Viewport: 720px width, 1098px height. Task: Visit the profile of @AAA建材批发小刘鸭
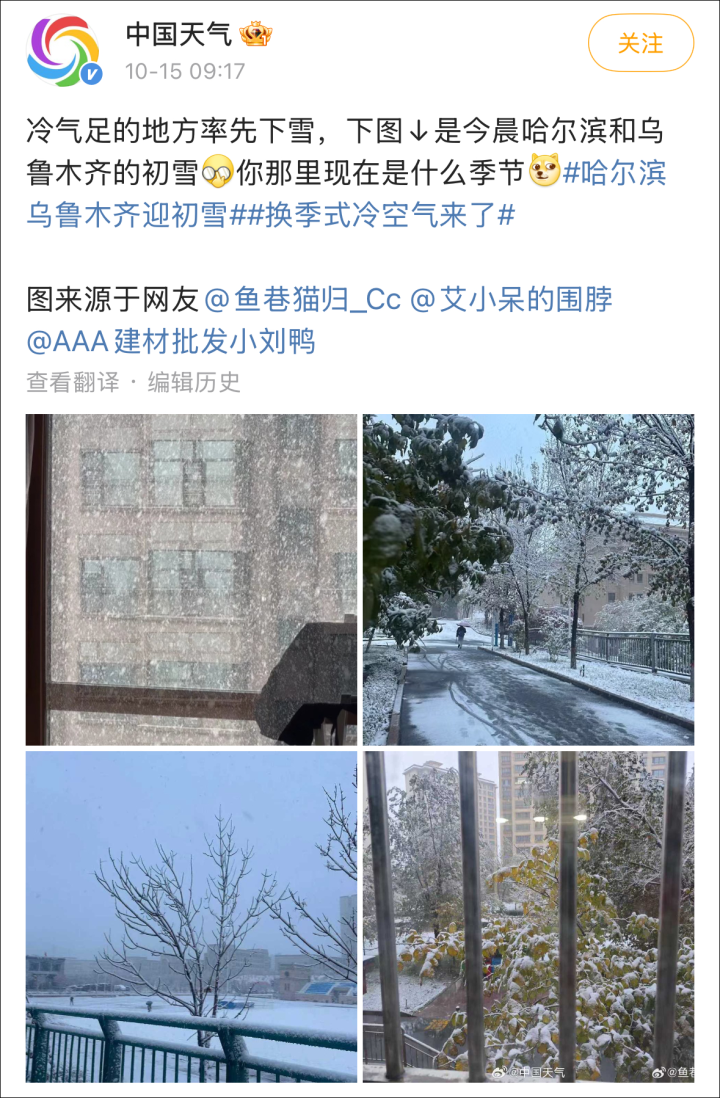(171, 342)
